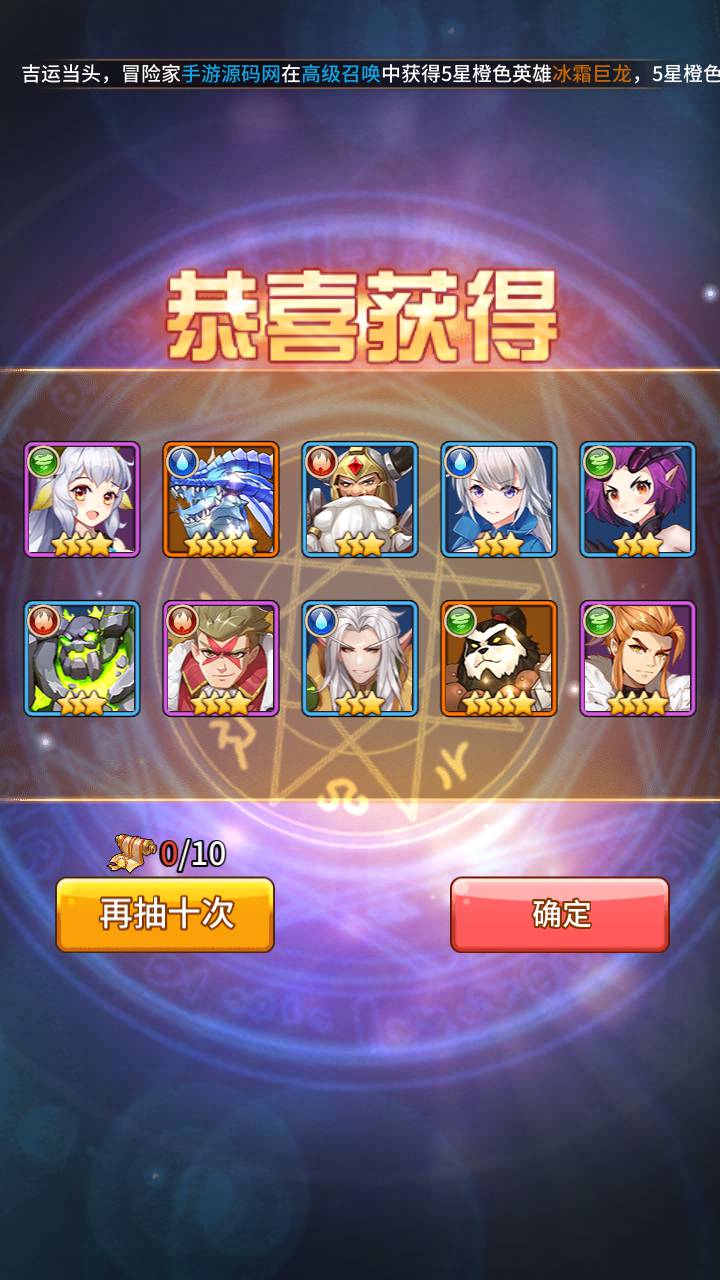Select the white-bearded dwarf hero card
Screen dimensions: 720x1280
tap(360, 499)
